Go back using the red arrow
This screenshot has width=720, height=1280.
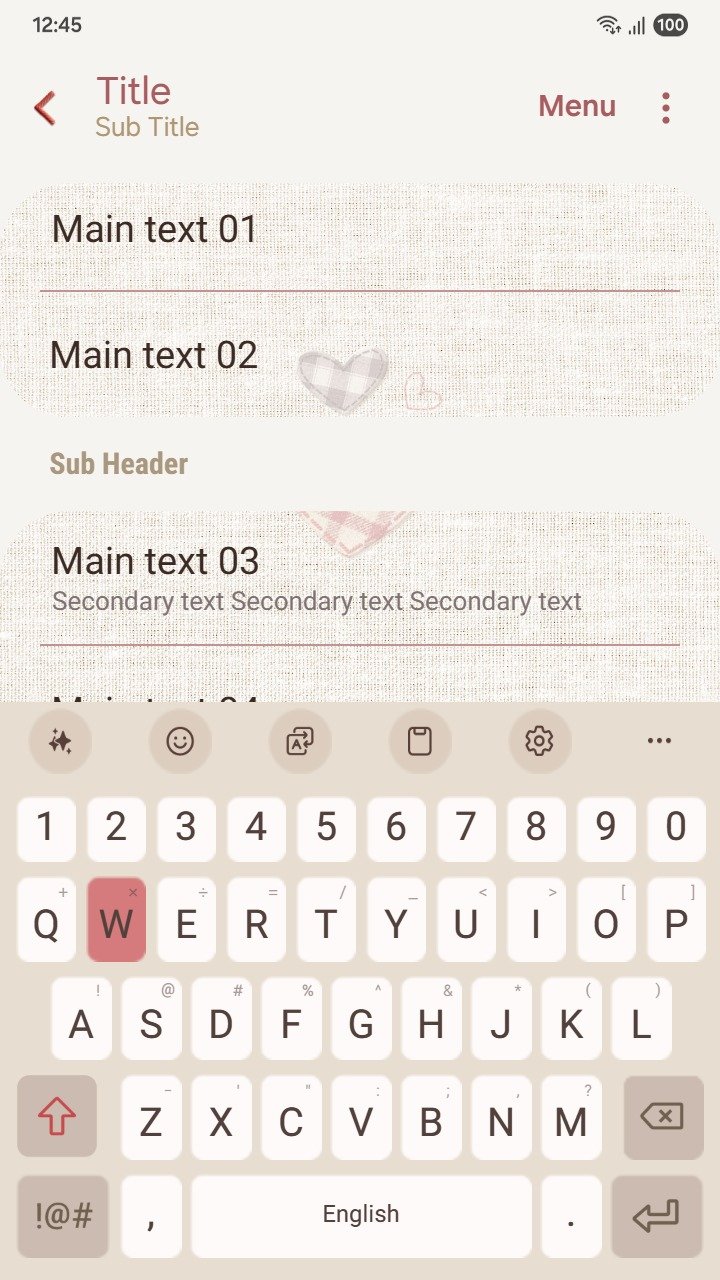tap(44, 107)
